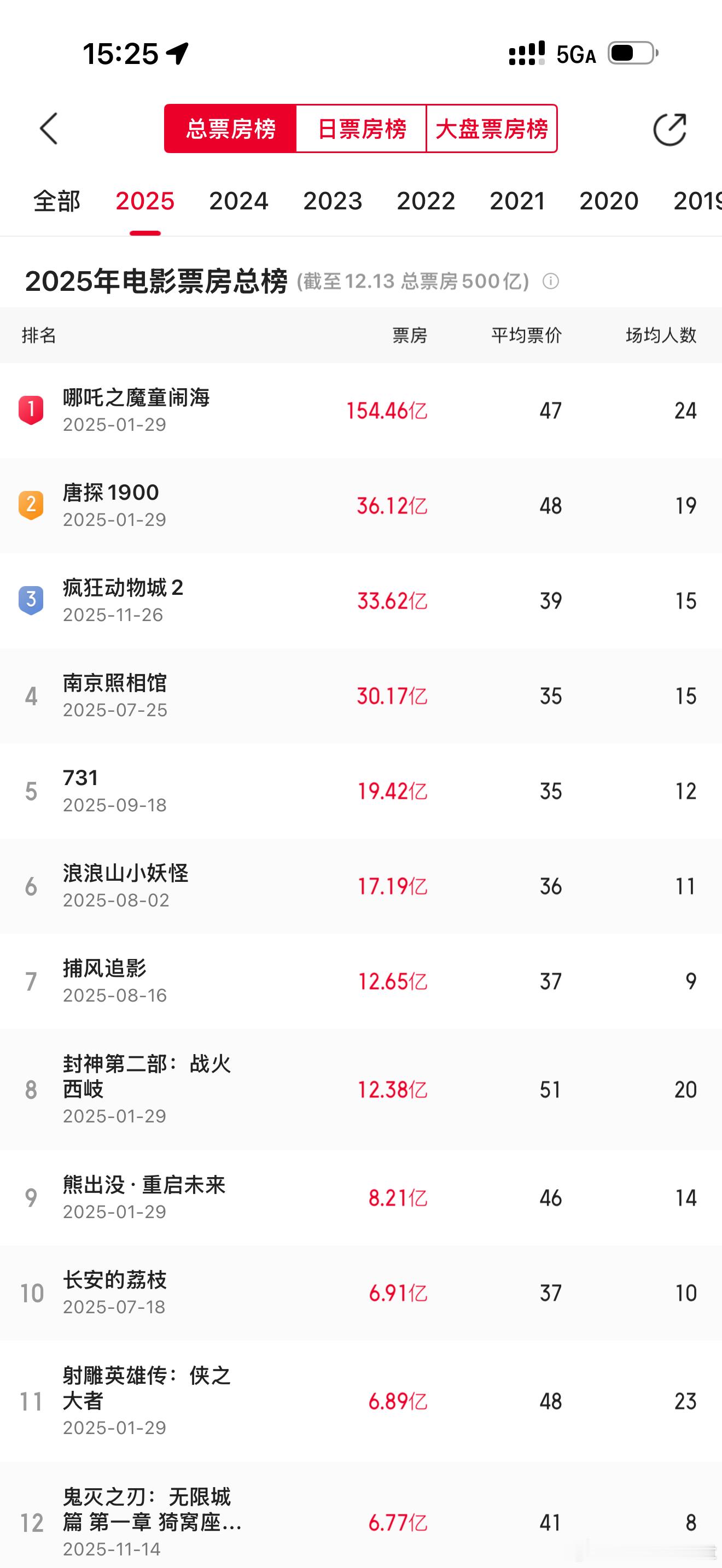Switch to 大盘票房榜 tab
Image resolution: width=722 pixels, height=1568 pixels.
click(x=492, y=129)
